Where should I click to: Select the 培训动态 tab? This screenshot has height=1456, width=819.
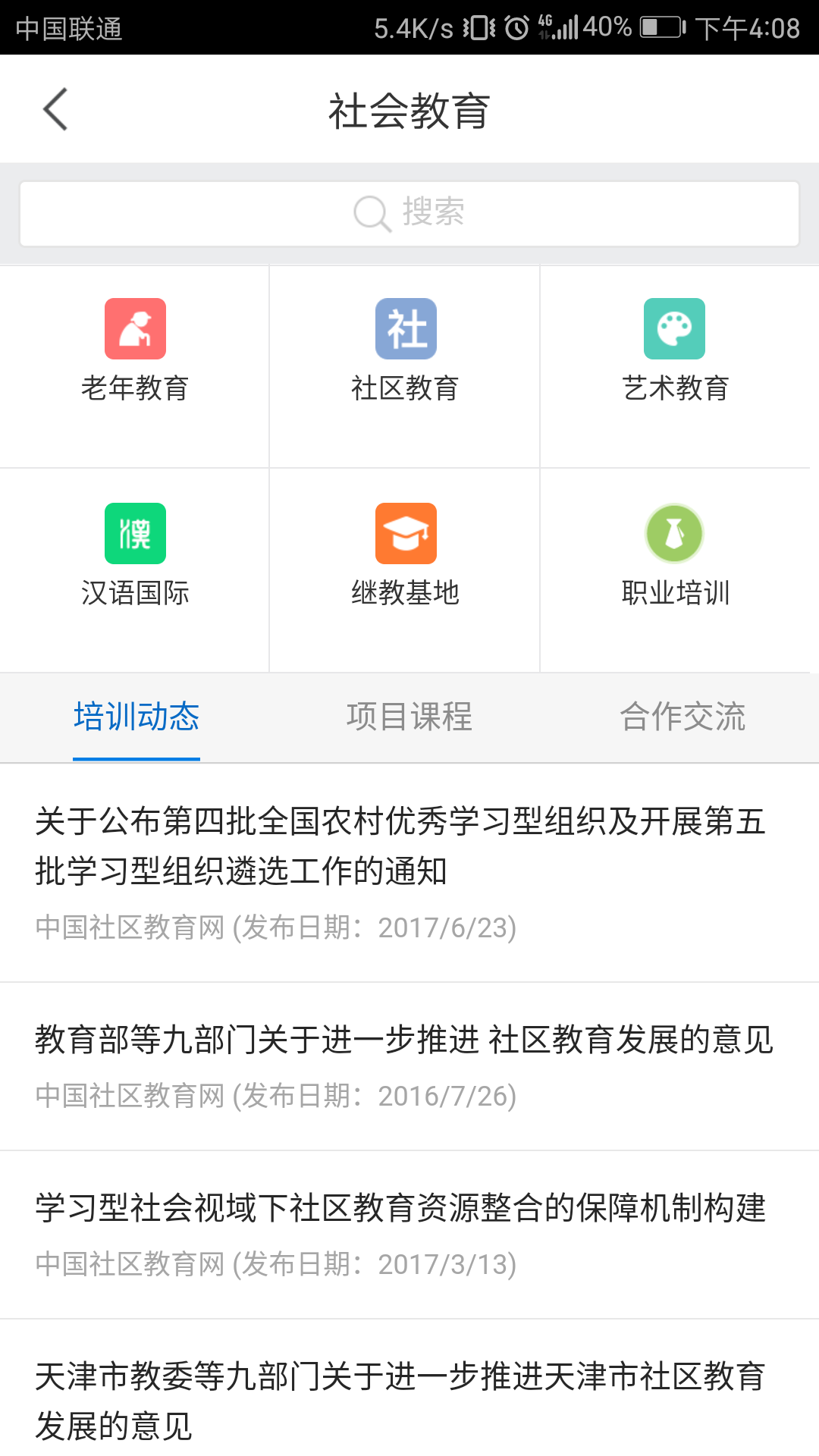[136, 717]
